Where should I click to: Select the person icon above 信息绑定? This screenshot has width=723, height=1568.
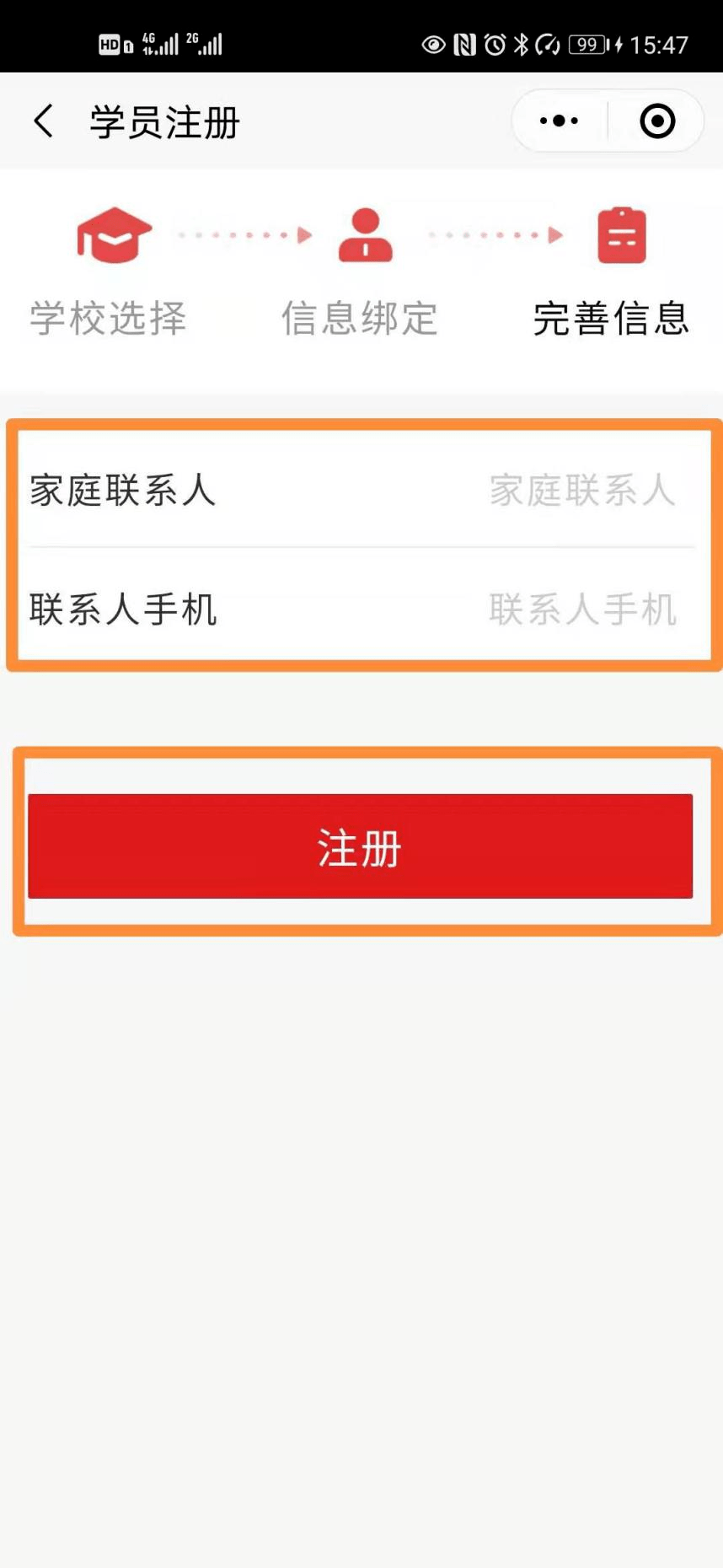[364, 234]
